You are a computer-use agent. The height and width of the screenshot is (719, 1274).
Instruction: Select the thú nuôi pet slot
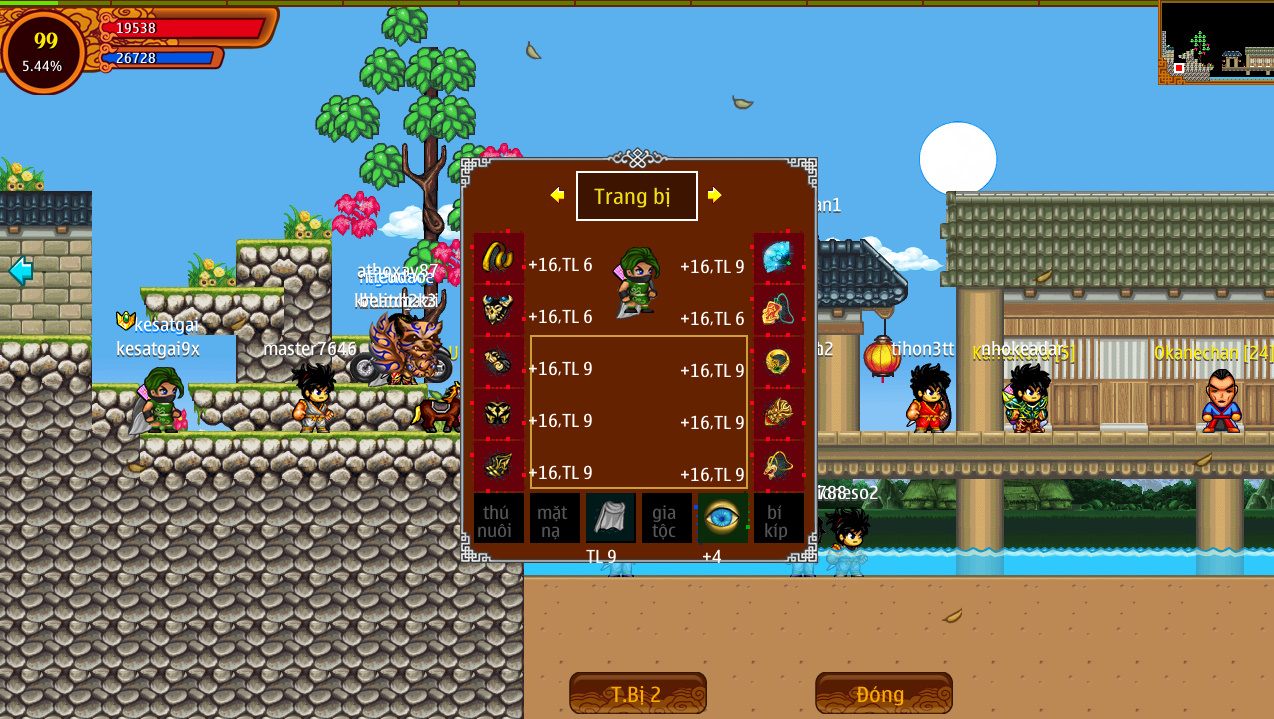point(498,519)
